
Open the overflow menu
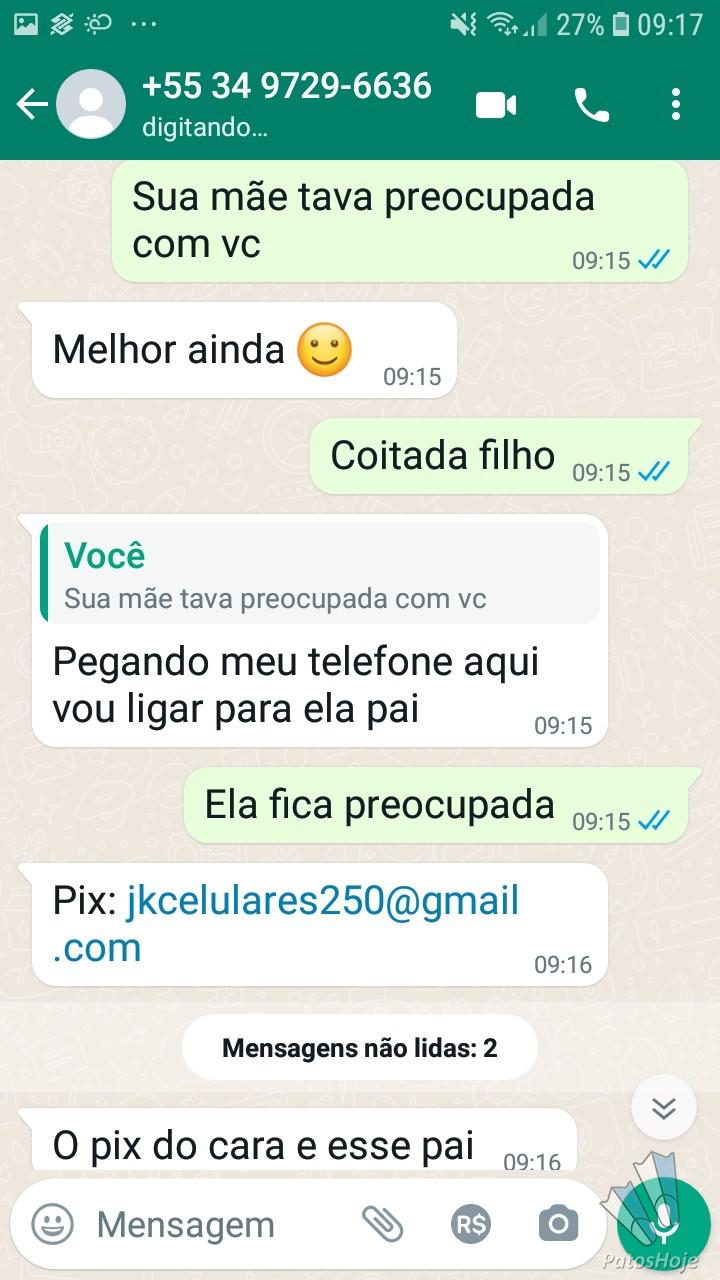[x=676, y=104]
